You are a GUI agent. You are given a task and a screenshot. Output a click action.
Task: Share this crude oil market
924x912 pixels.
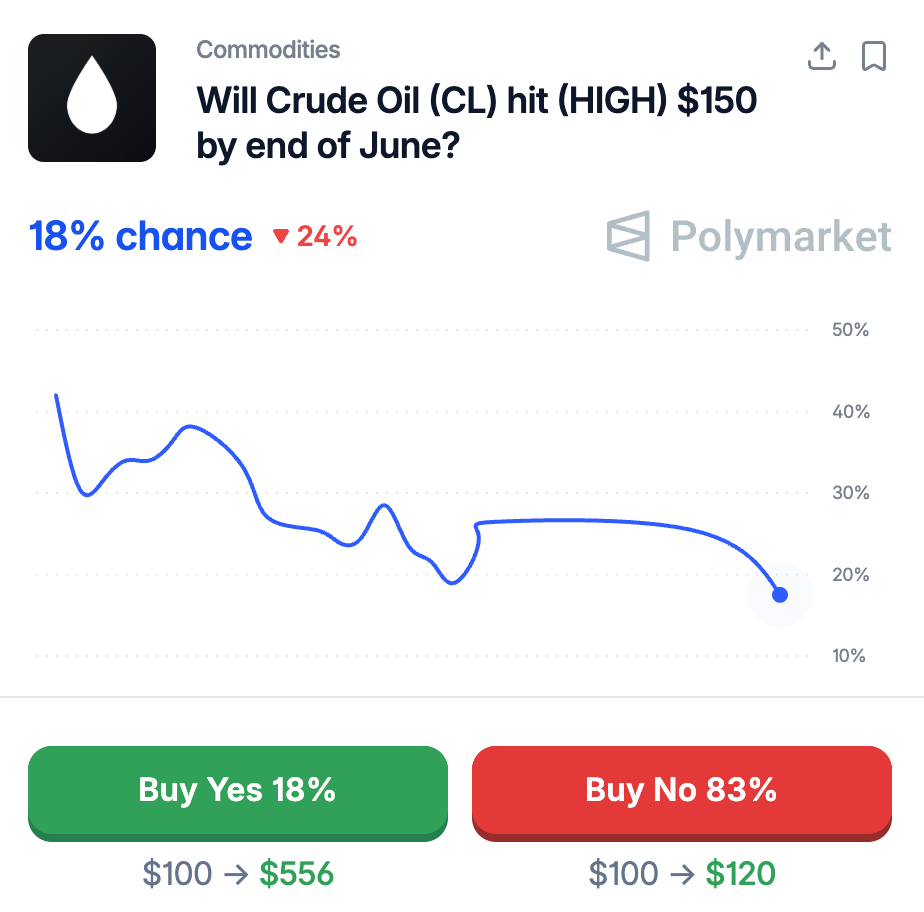click(x=821, y=57)
